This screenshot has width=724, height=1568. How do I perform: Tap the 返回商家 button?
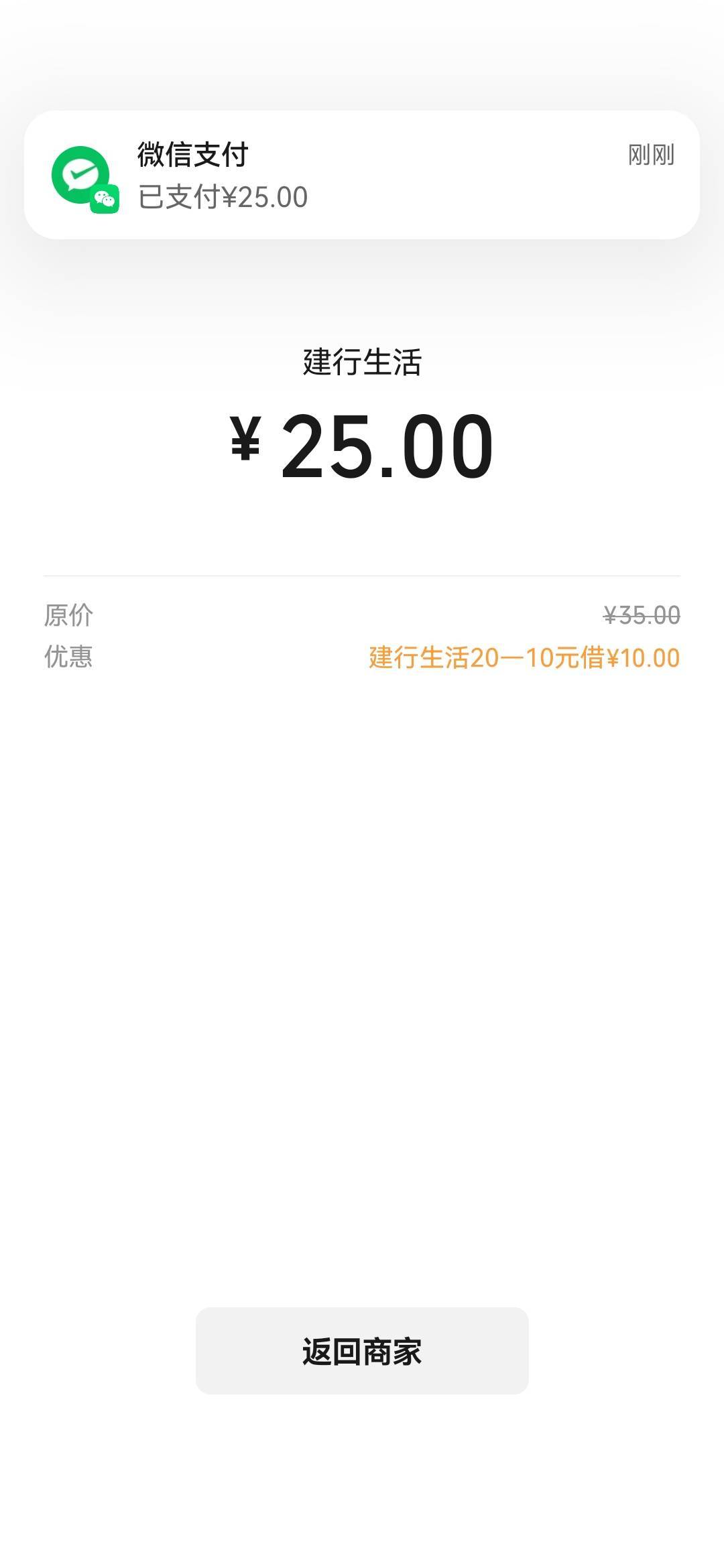[362, 1350]
